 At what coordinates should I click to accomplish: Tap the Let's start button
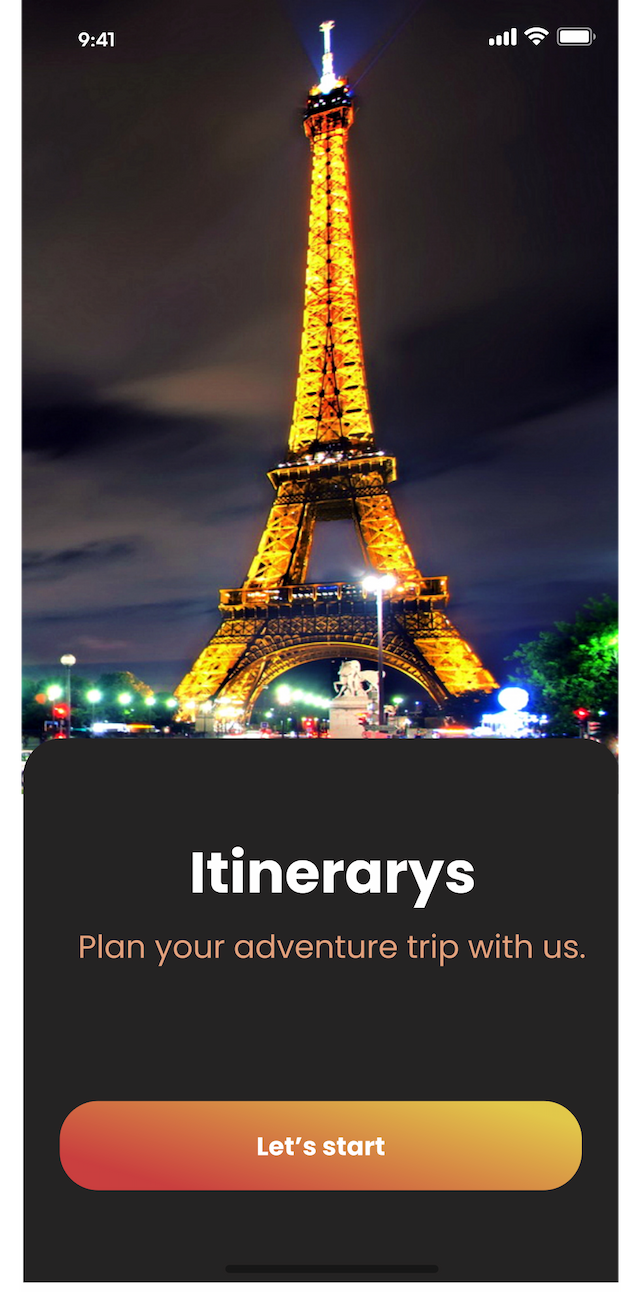(x=320, y=1146)
